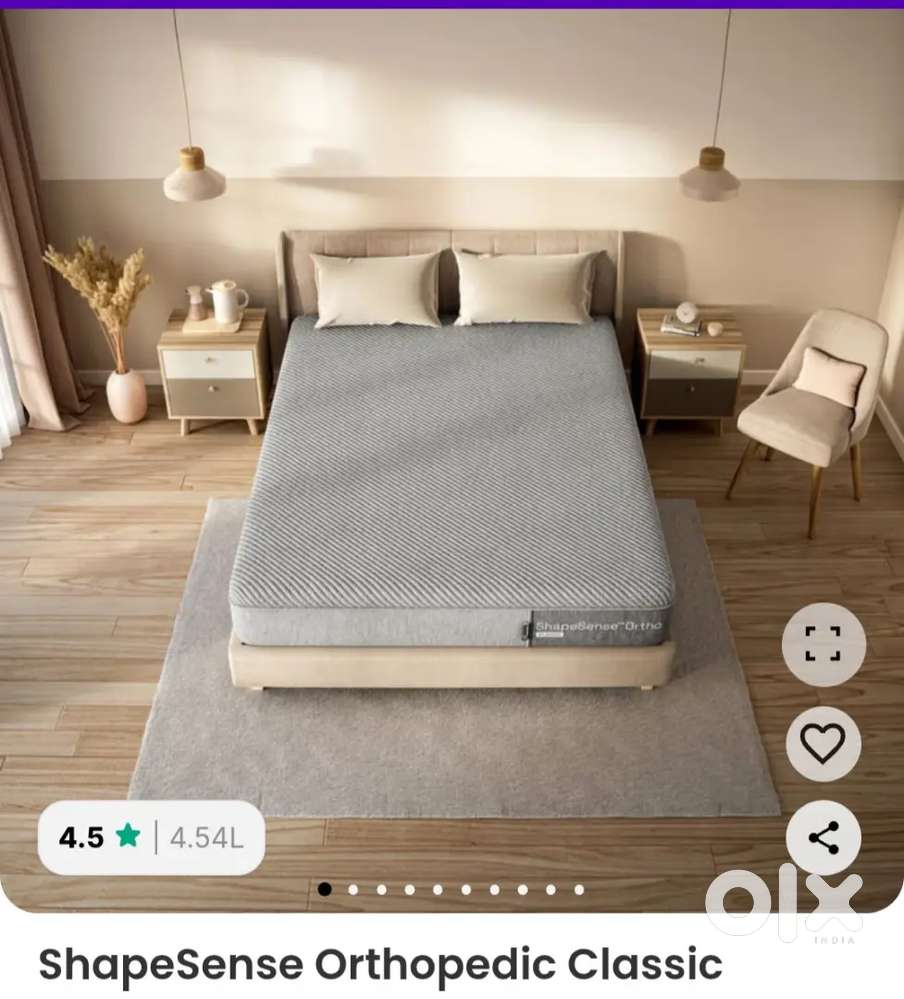Tap the middle carousel dot
Screen dimensions: 904x999
pyautogui.click(x=466, y=888)
